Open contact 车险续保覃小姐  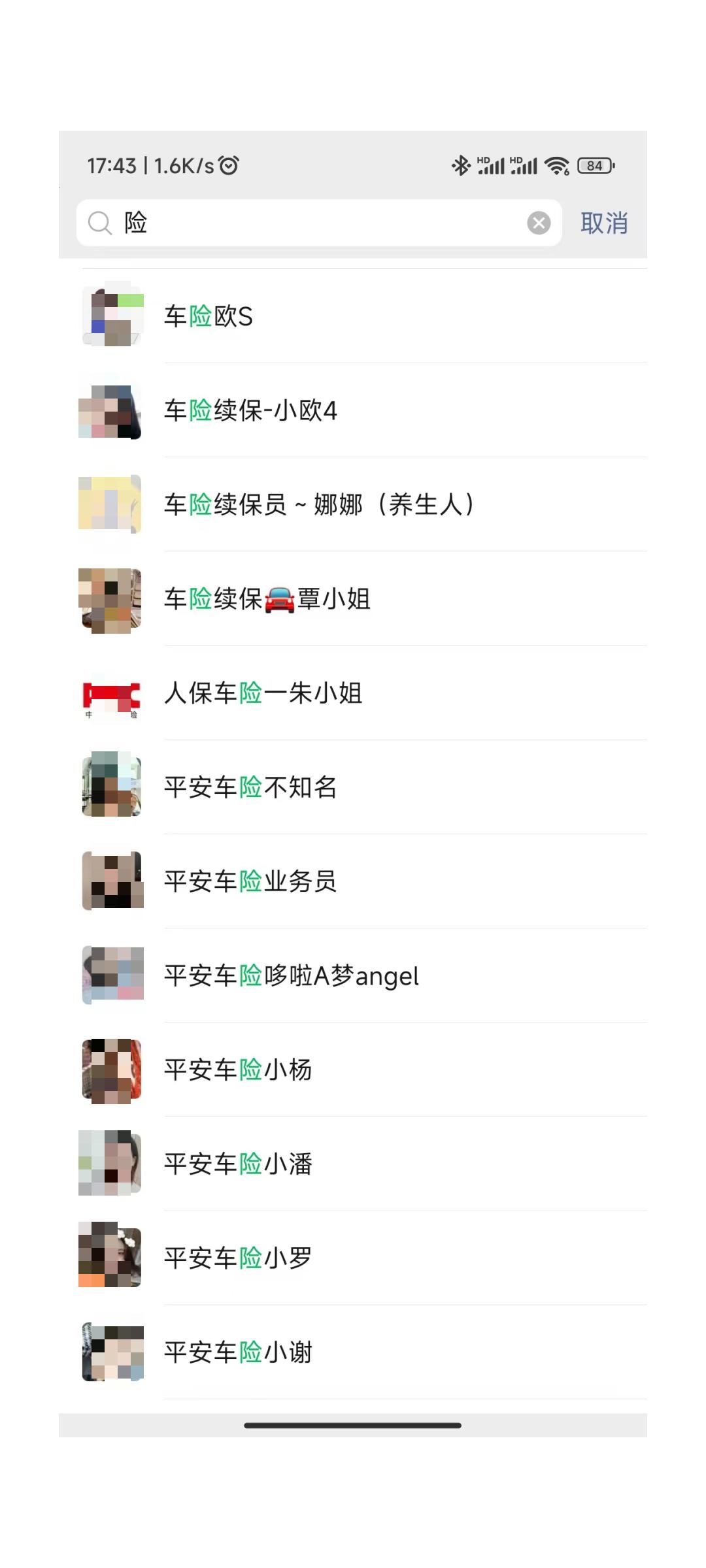click(353, 598)
